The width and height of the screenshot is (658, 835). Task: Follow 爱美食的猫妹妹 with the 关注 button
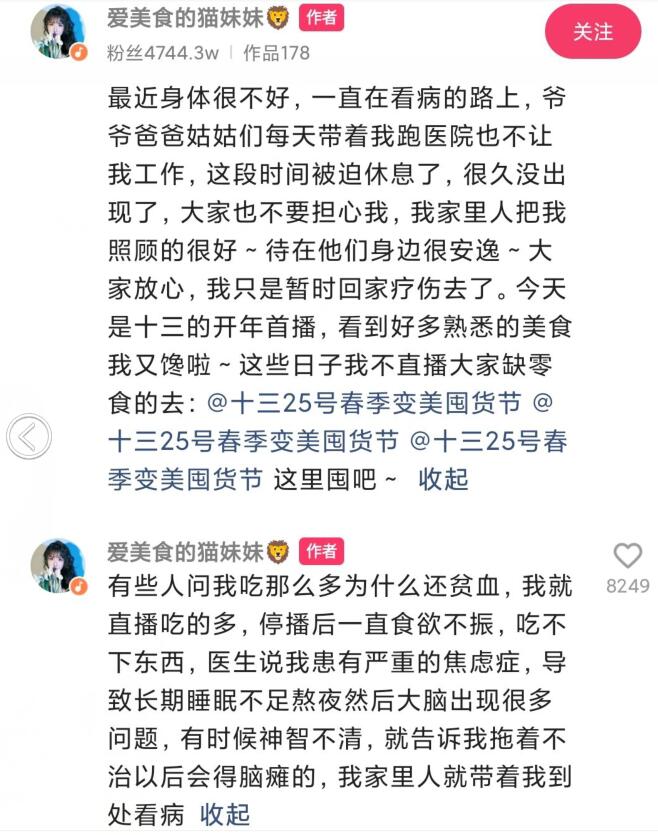coord(592,31)
